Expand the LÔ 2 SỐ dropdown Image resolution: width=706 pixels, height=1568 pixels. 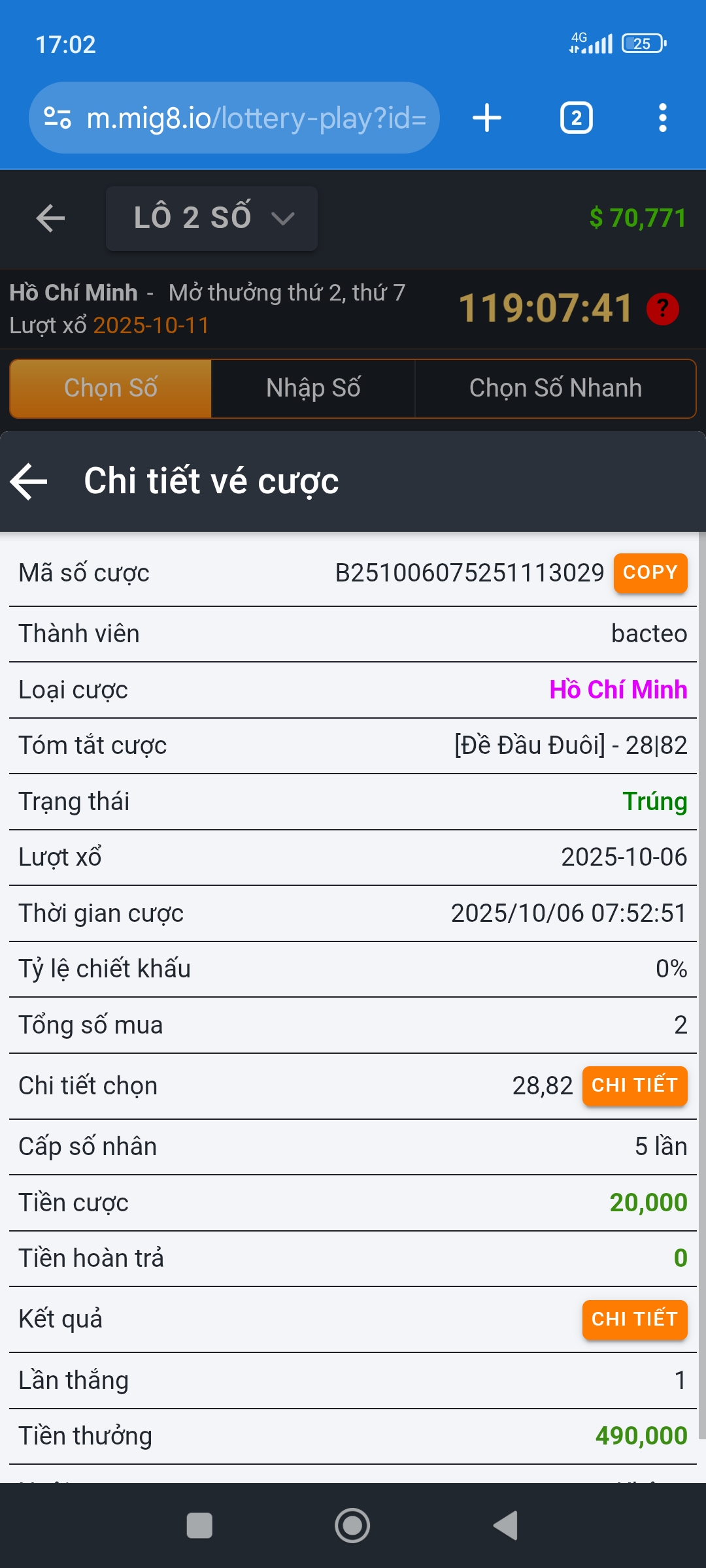tap(212, 218)
